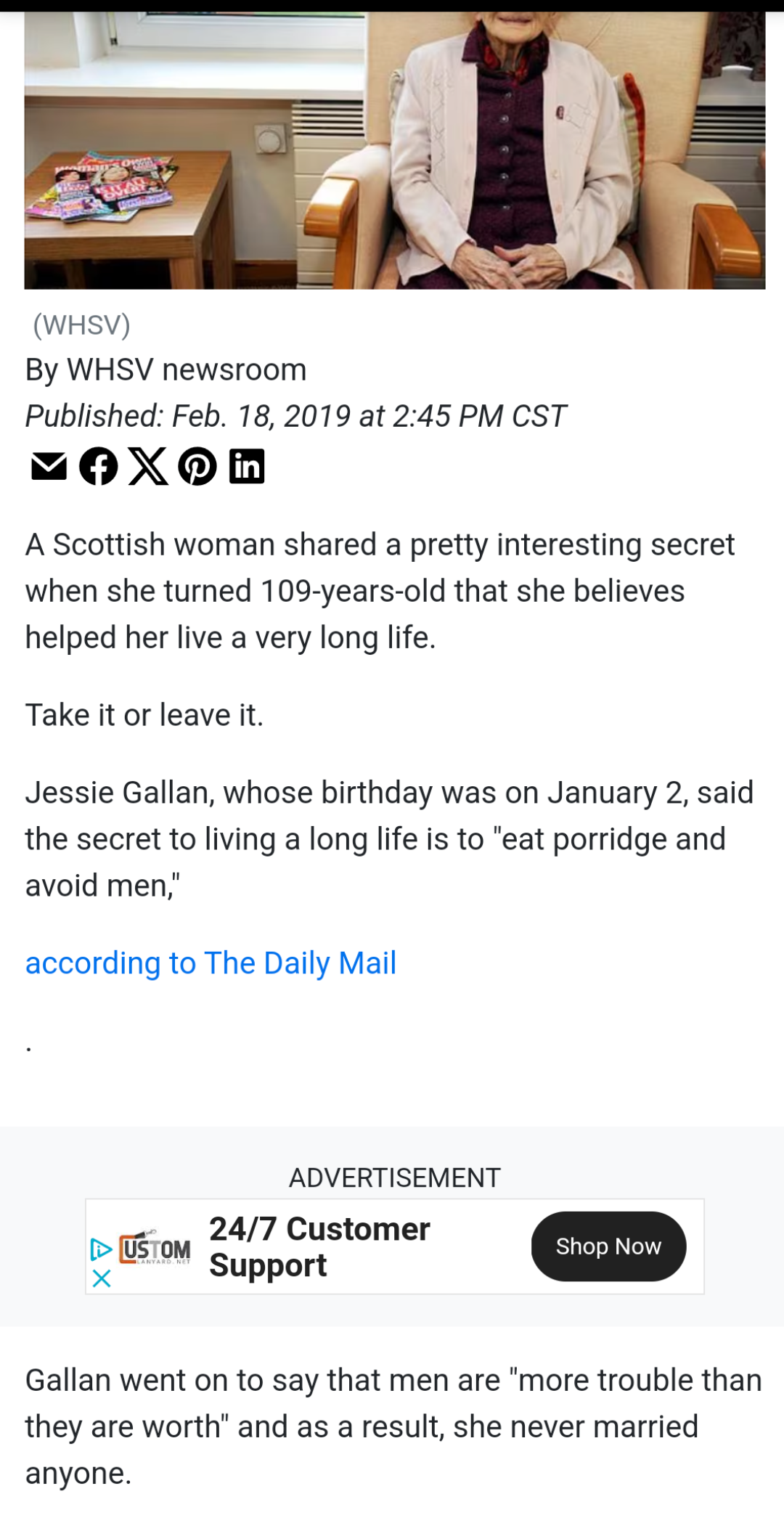The height and width of the screenshot is (1523, 784).
Task: Share the article on LinkedIn
Action: 247,466
